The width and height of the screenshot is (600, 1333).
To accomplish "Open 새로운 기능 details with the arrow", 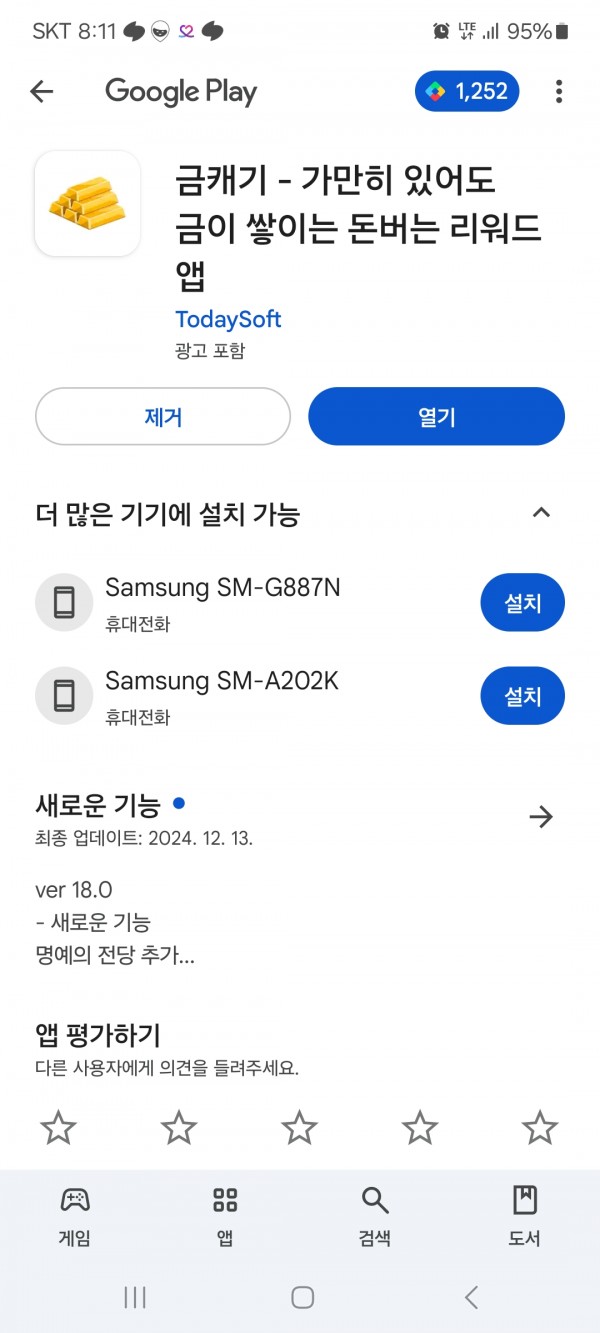I will point(541,817).
